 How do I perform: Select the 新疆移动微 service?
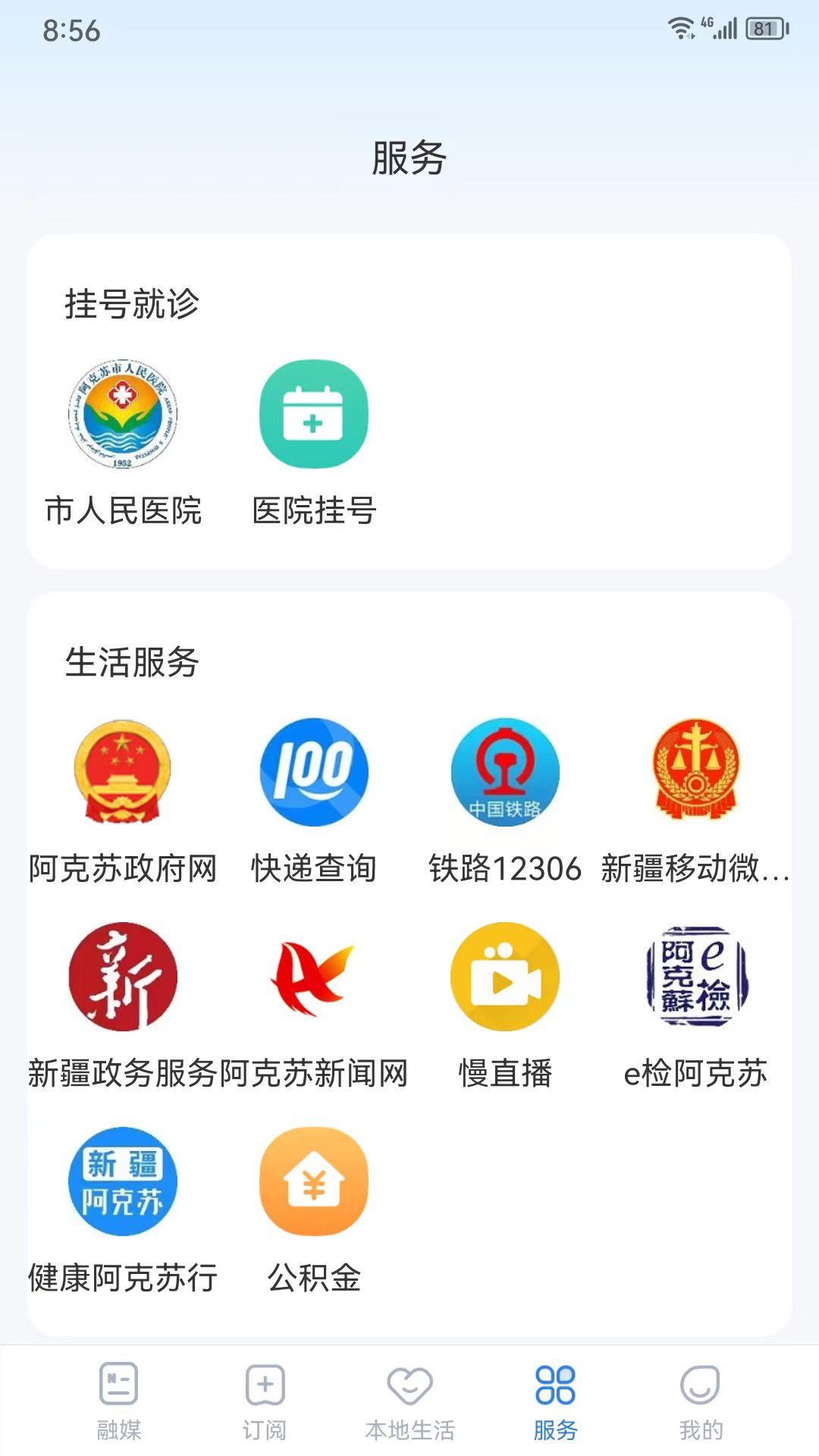coord(695,772)
